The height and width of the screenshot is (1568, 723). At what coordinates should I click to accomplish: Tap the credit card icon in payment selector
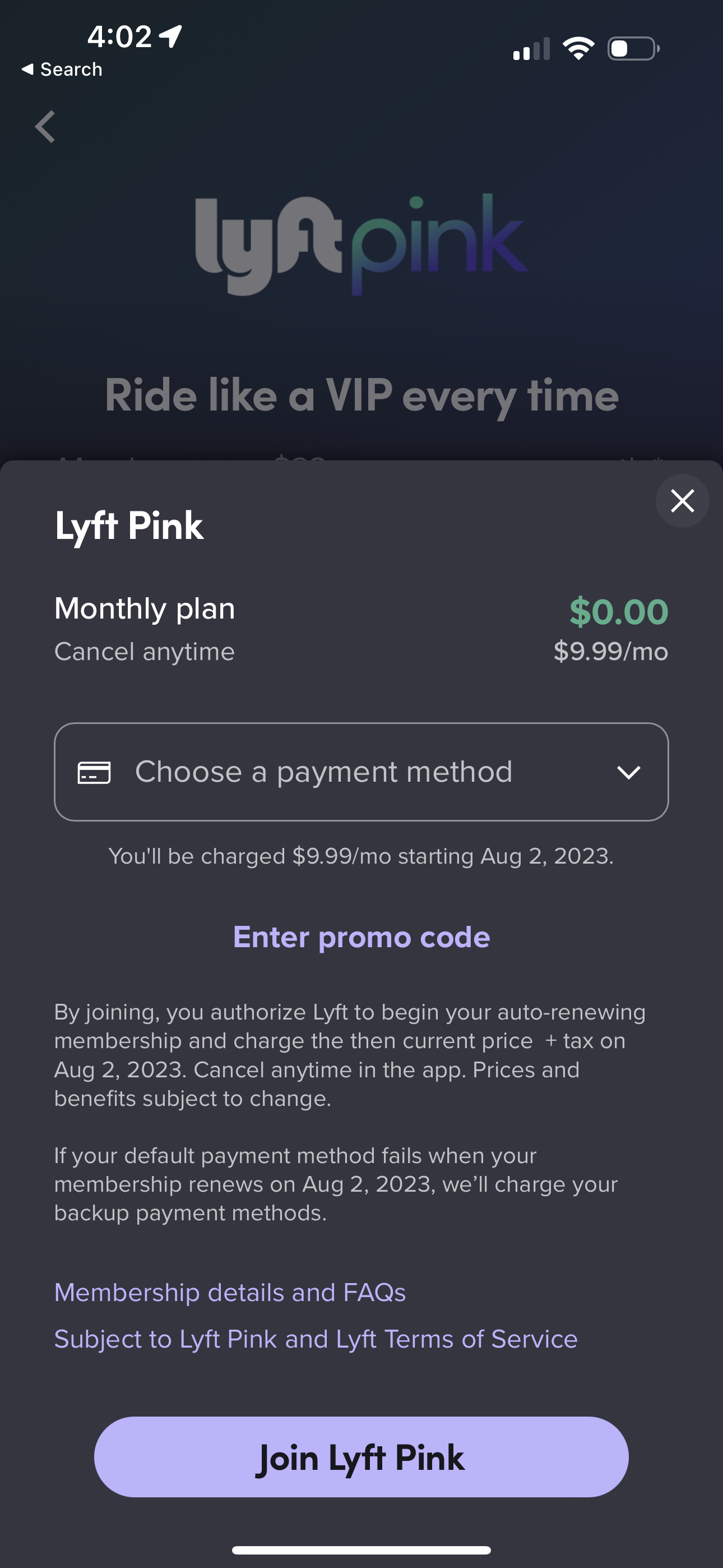(x=94, y=771)
